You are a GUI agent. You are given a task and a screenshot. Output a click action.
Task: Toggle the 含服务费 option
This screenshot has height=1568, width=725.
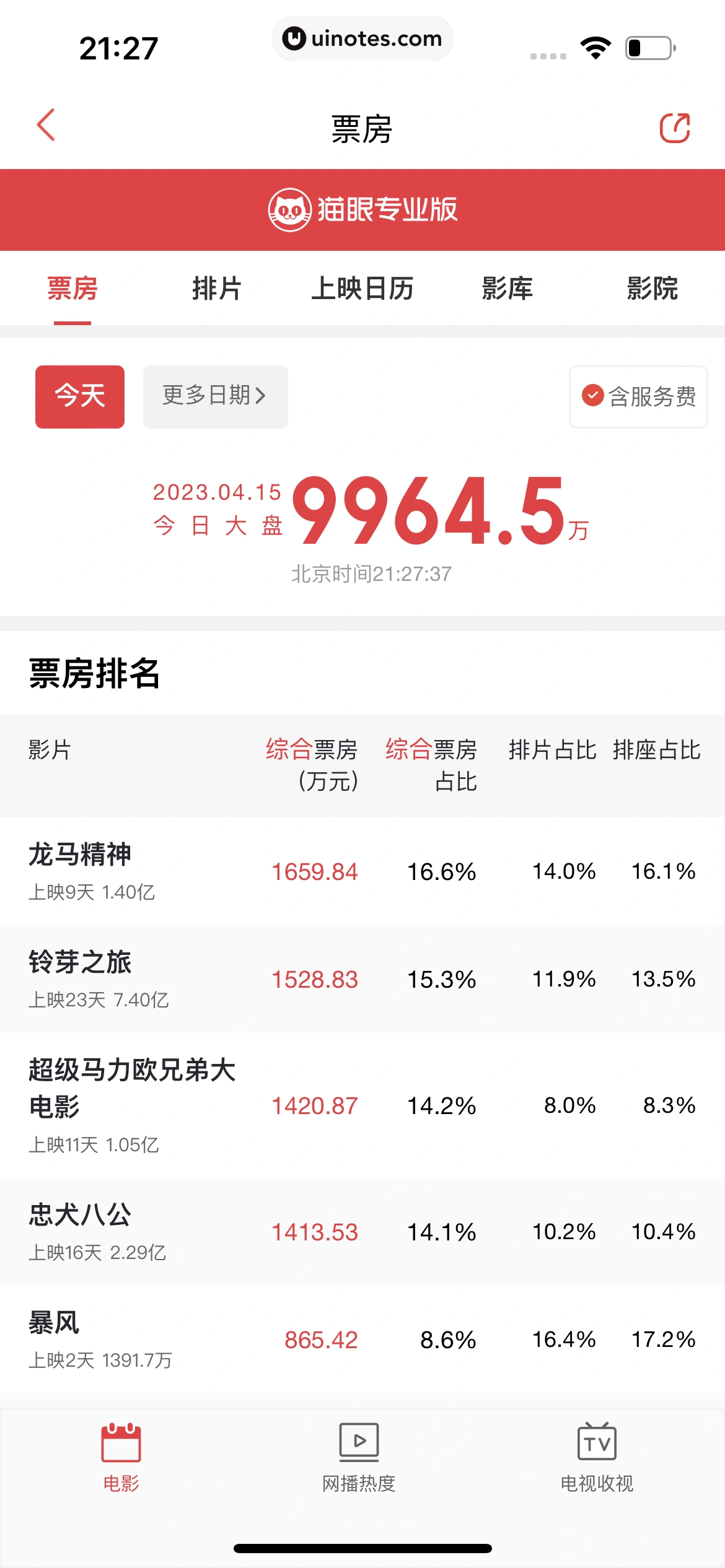coord(638,396)
